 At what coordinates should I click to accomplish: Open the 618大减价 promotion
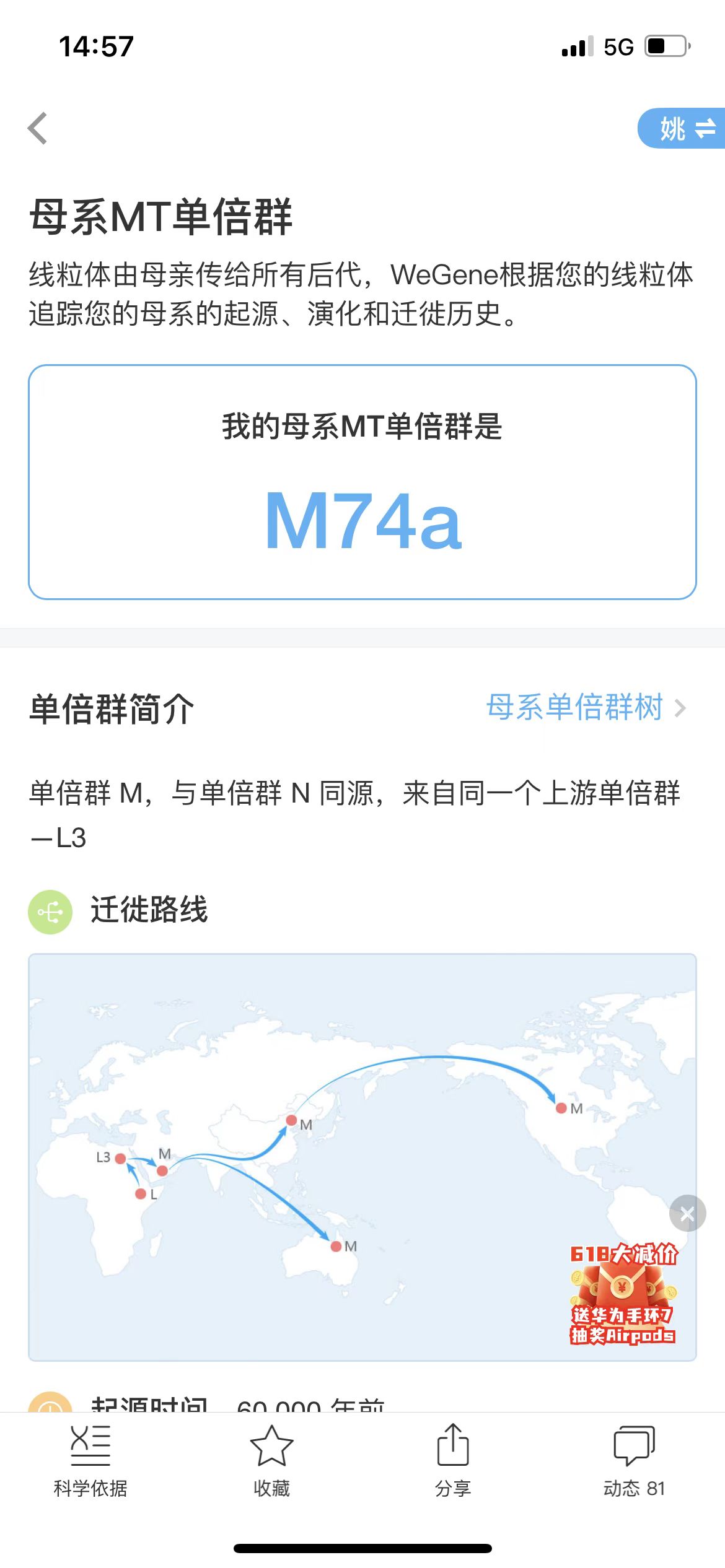[x=623, y=1293]
